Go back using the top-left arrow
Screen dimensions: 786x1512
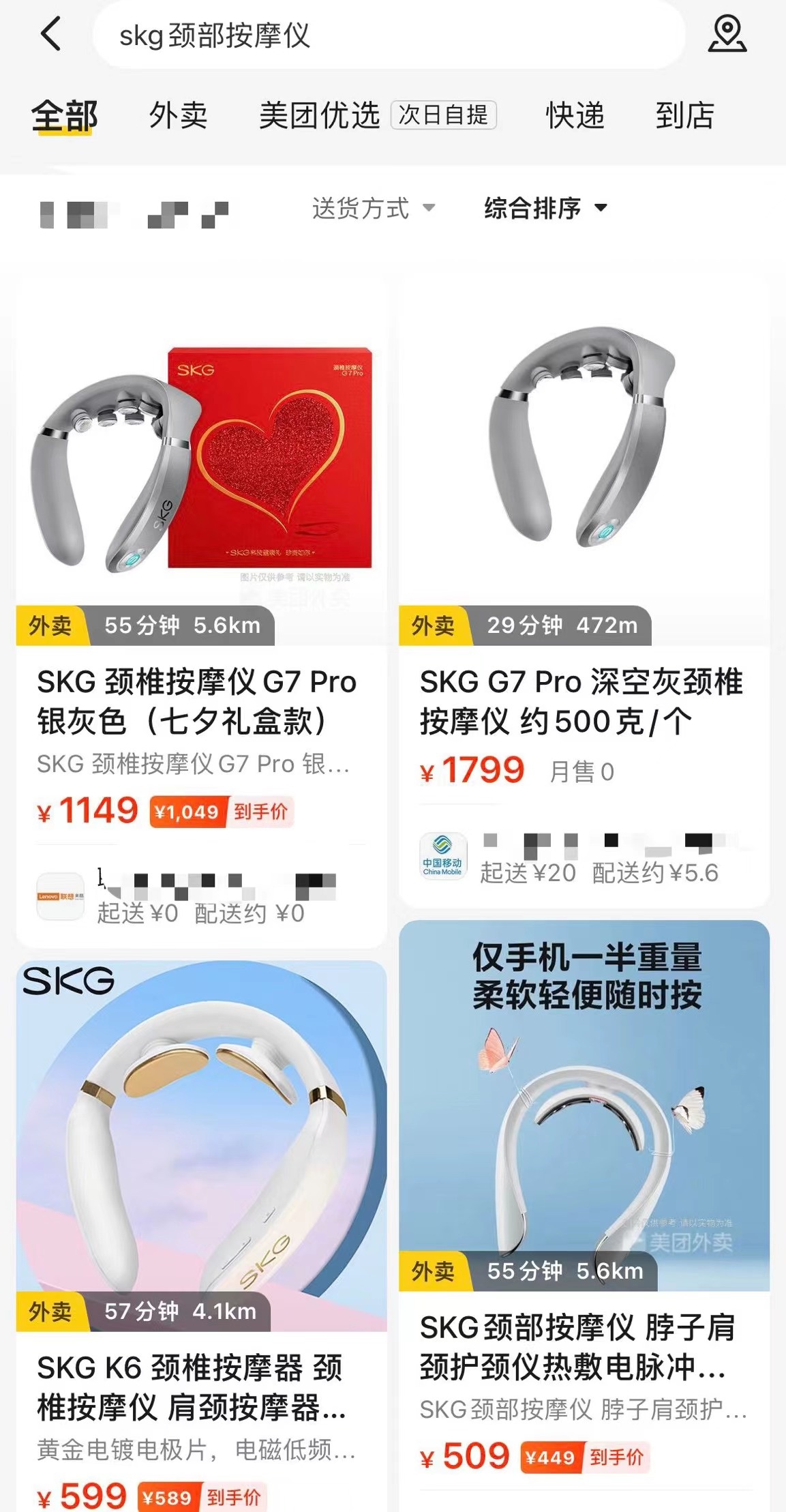(x=51, y=34)
